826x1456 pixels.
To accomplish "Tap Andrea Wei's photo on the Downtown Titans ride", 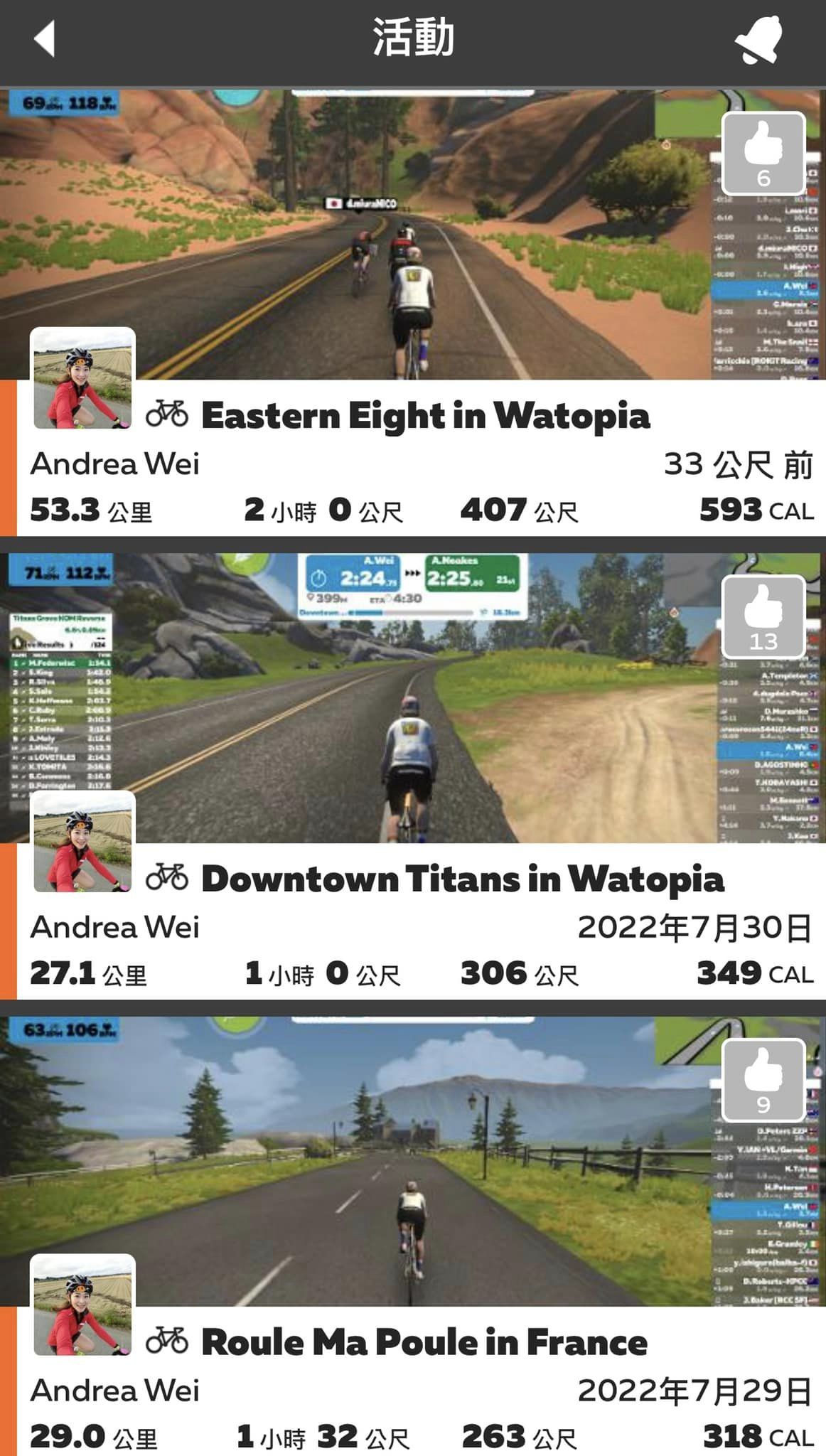I will tap(83, 842).
